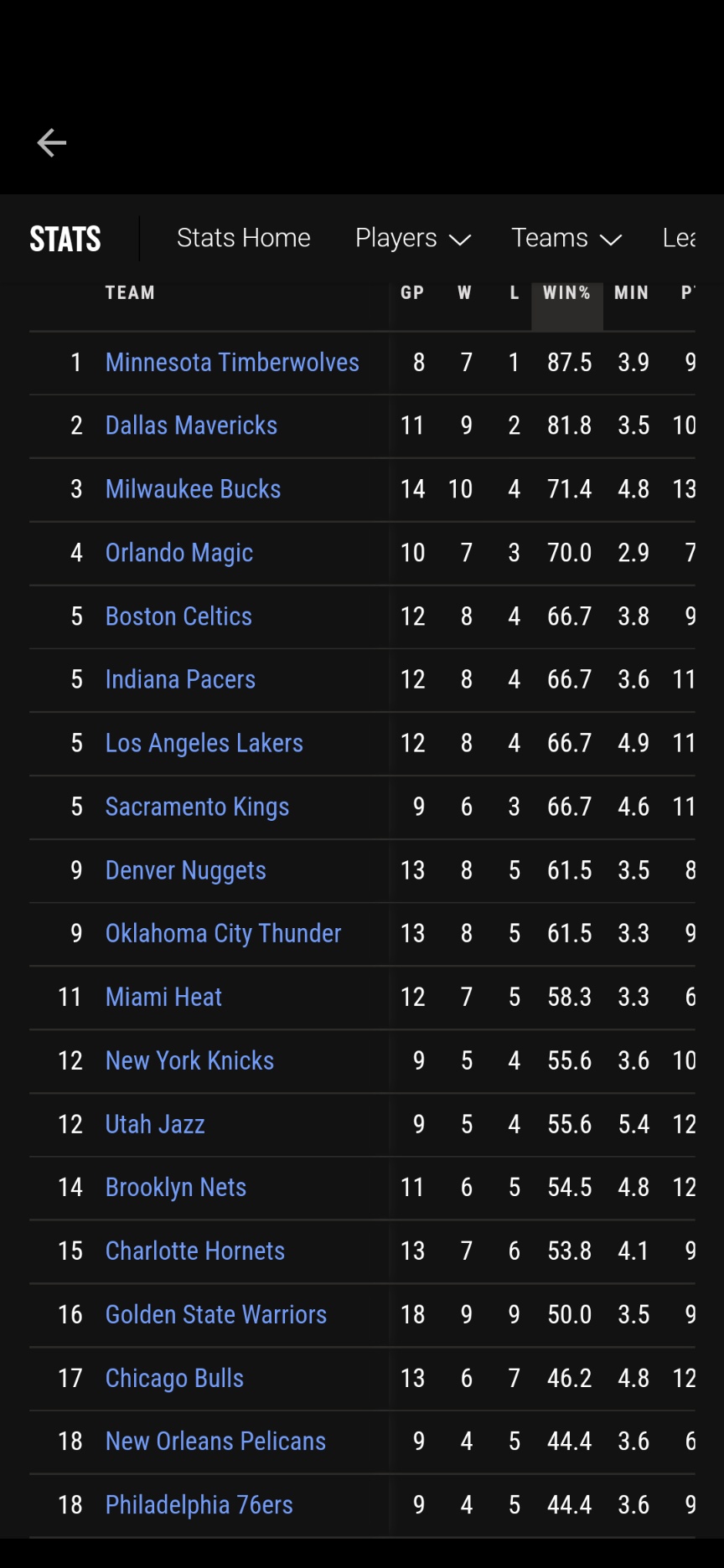View Golden State Warriors team link
This screenshot has width=724, height=1568.
coord(216,1315)
